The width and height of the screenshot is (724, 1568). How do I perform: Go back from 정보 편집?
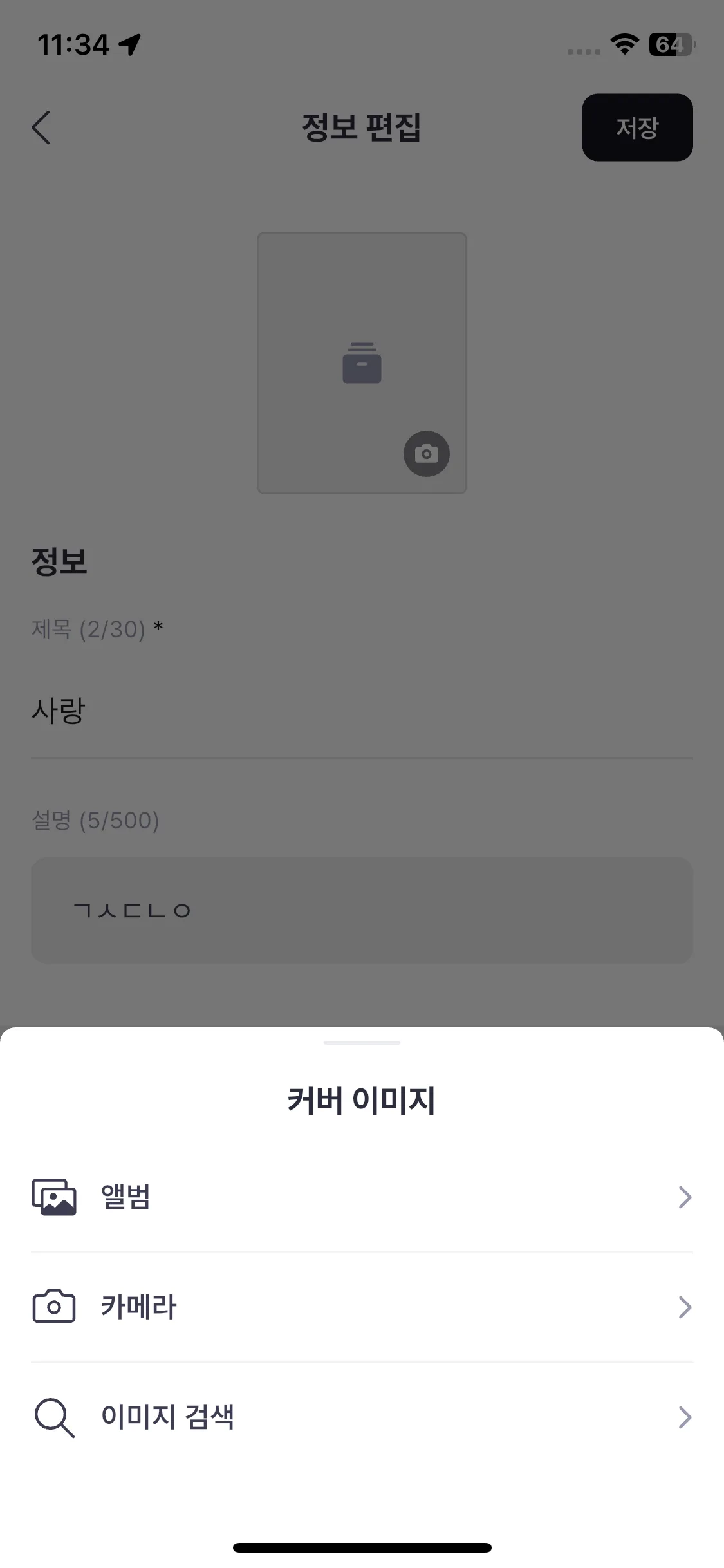click(x=41, y=127)
